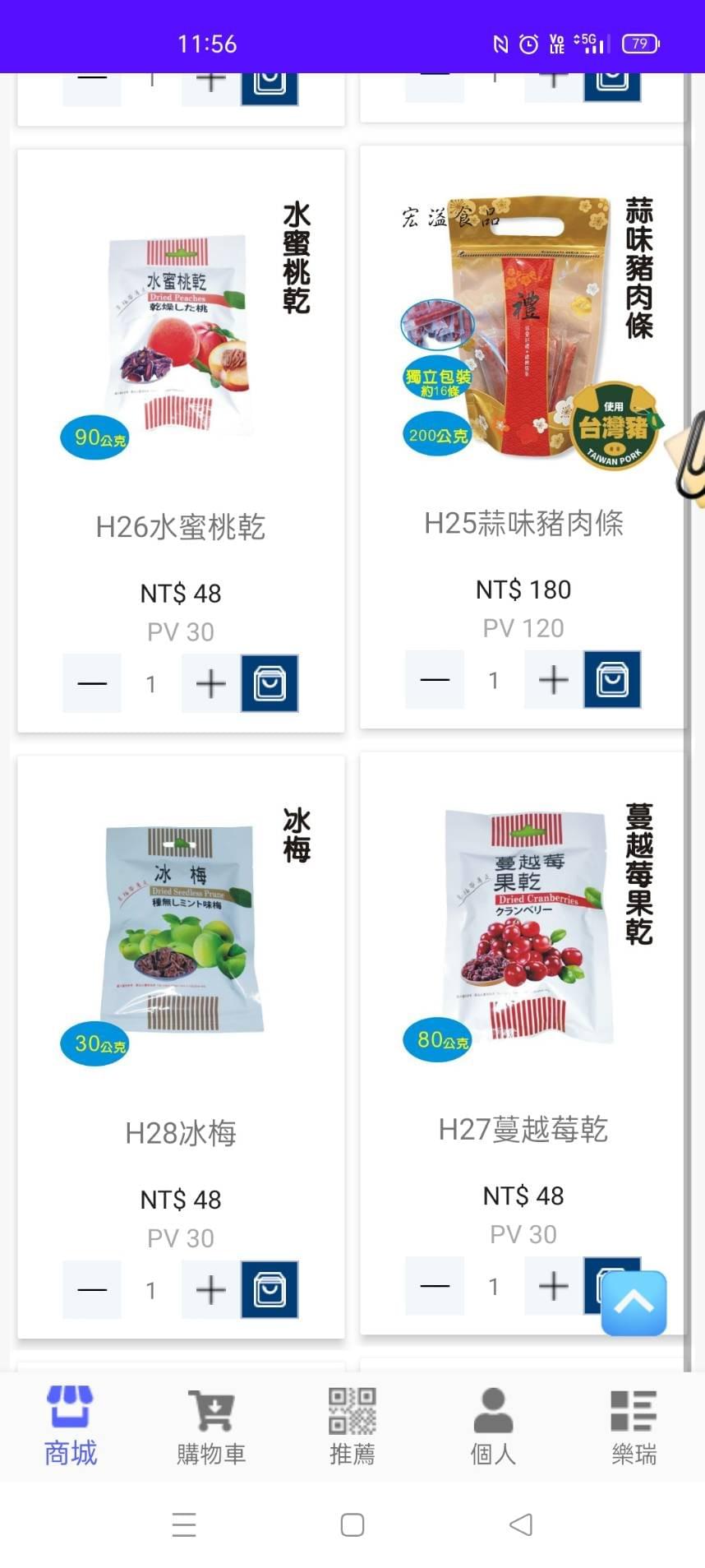Image resolution: width=705 pixels, height=1568 pixels.
Task: Jump back to top with the arrow button
Action: tap(634, 1303)
